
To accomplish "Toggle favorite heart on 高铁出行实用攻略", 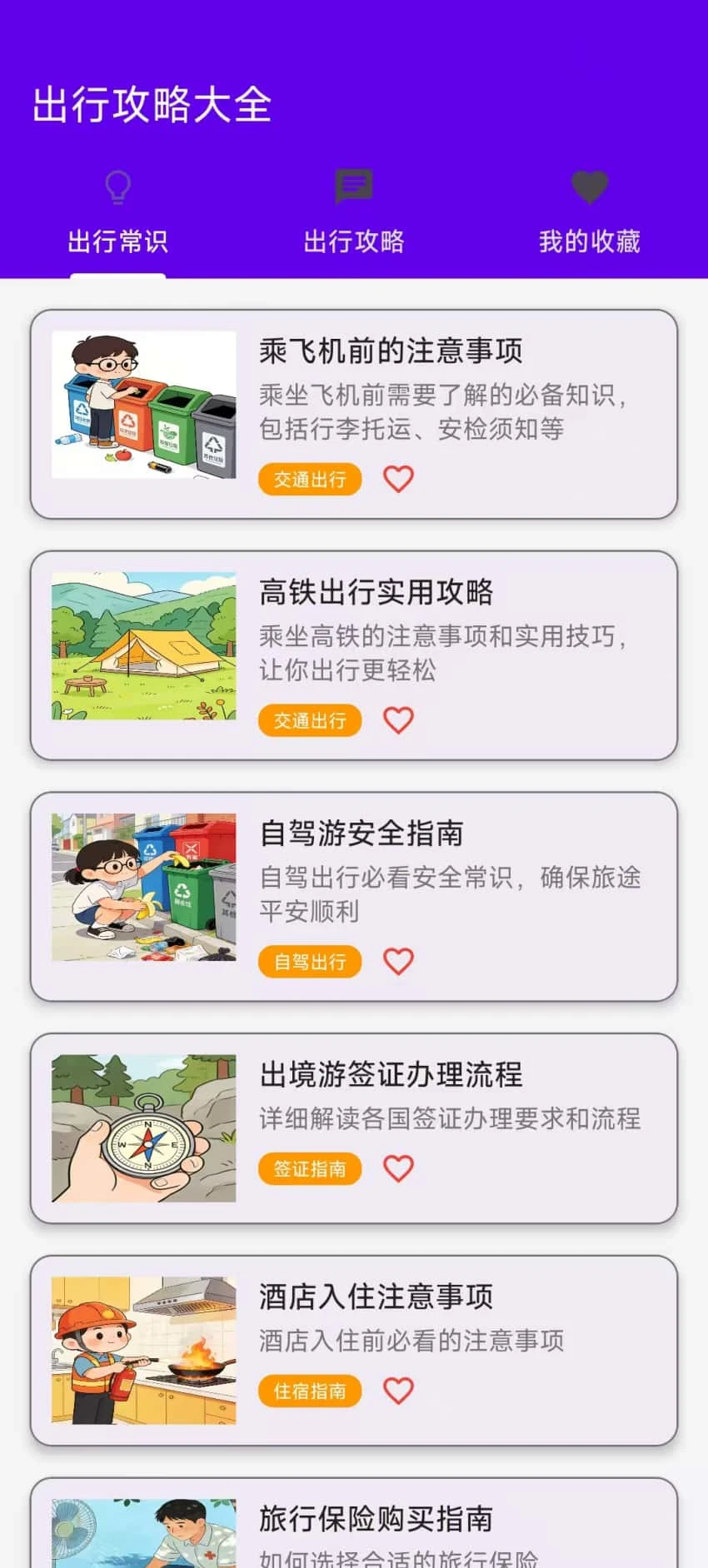I will tap(399, 720).
